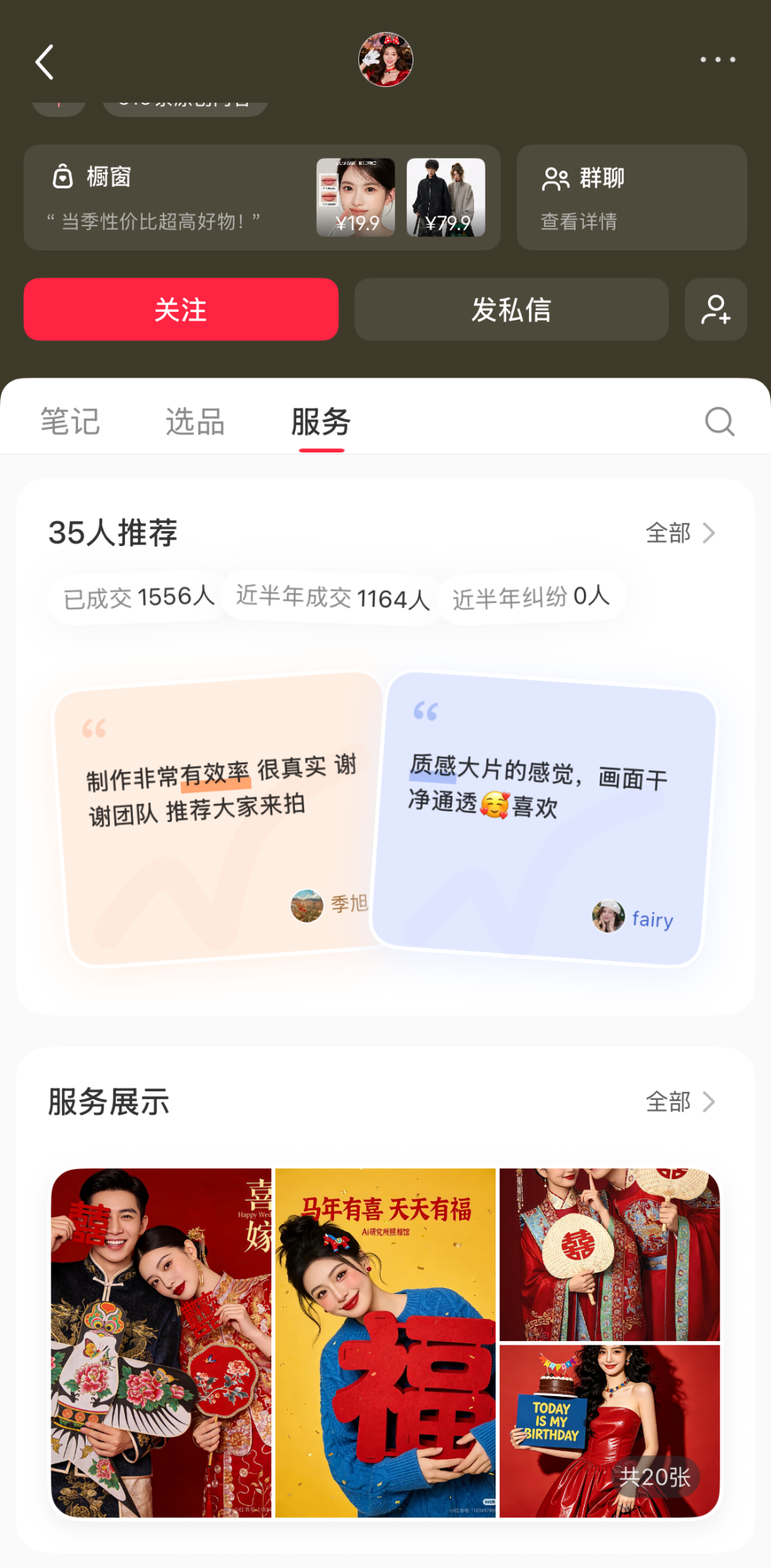View 全部 in 服务展示 section
Image resolution: width=771 pixels, height=1568 pixels.
(680, 1102)
